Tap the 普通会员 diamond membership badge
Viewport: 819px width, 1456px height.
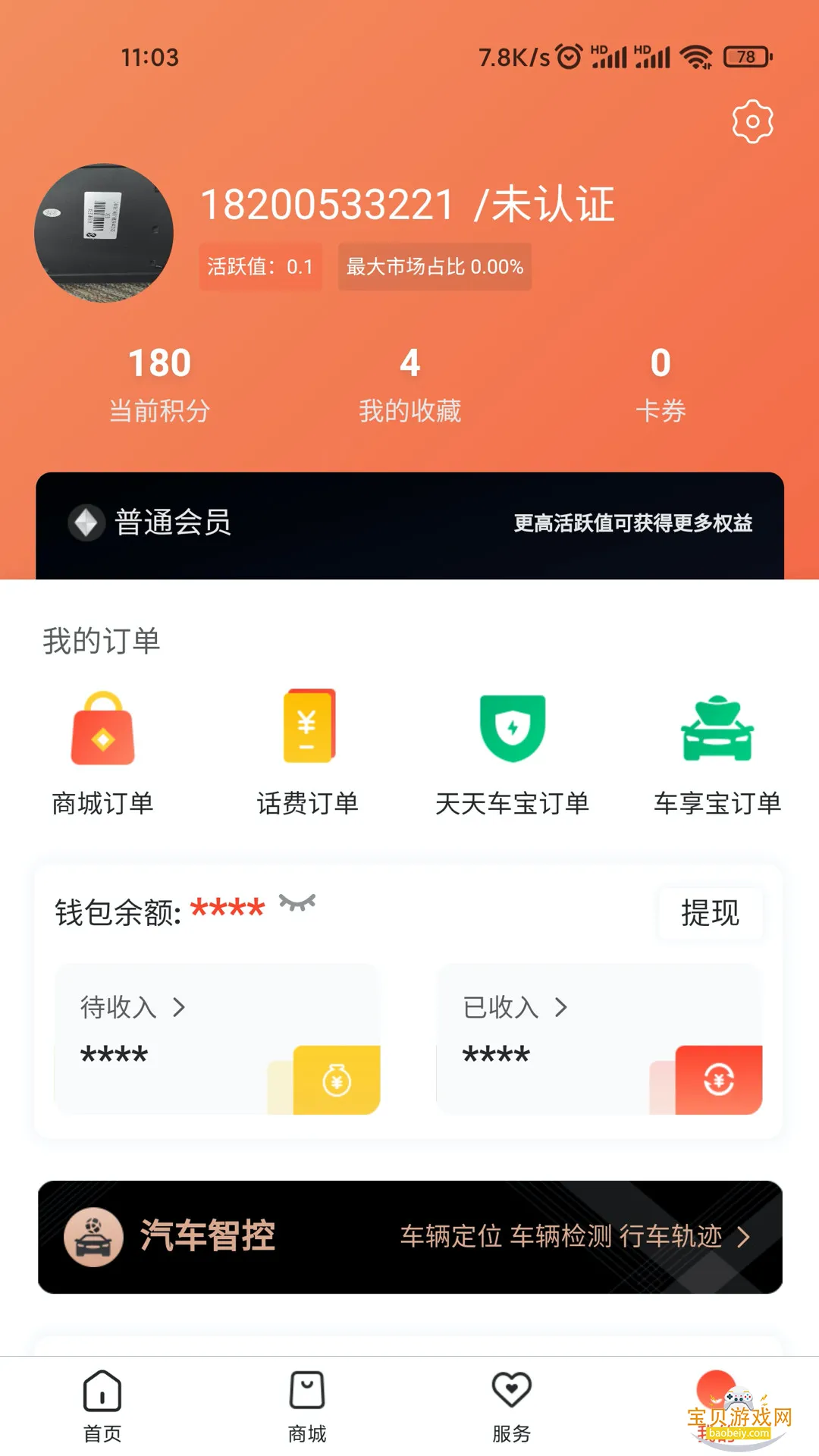(x=86, y=522)
